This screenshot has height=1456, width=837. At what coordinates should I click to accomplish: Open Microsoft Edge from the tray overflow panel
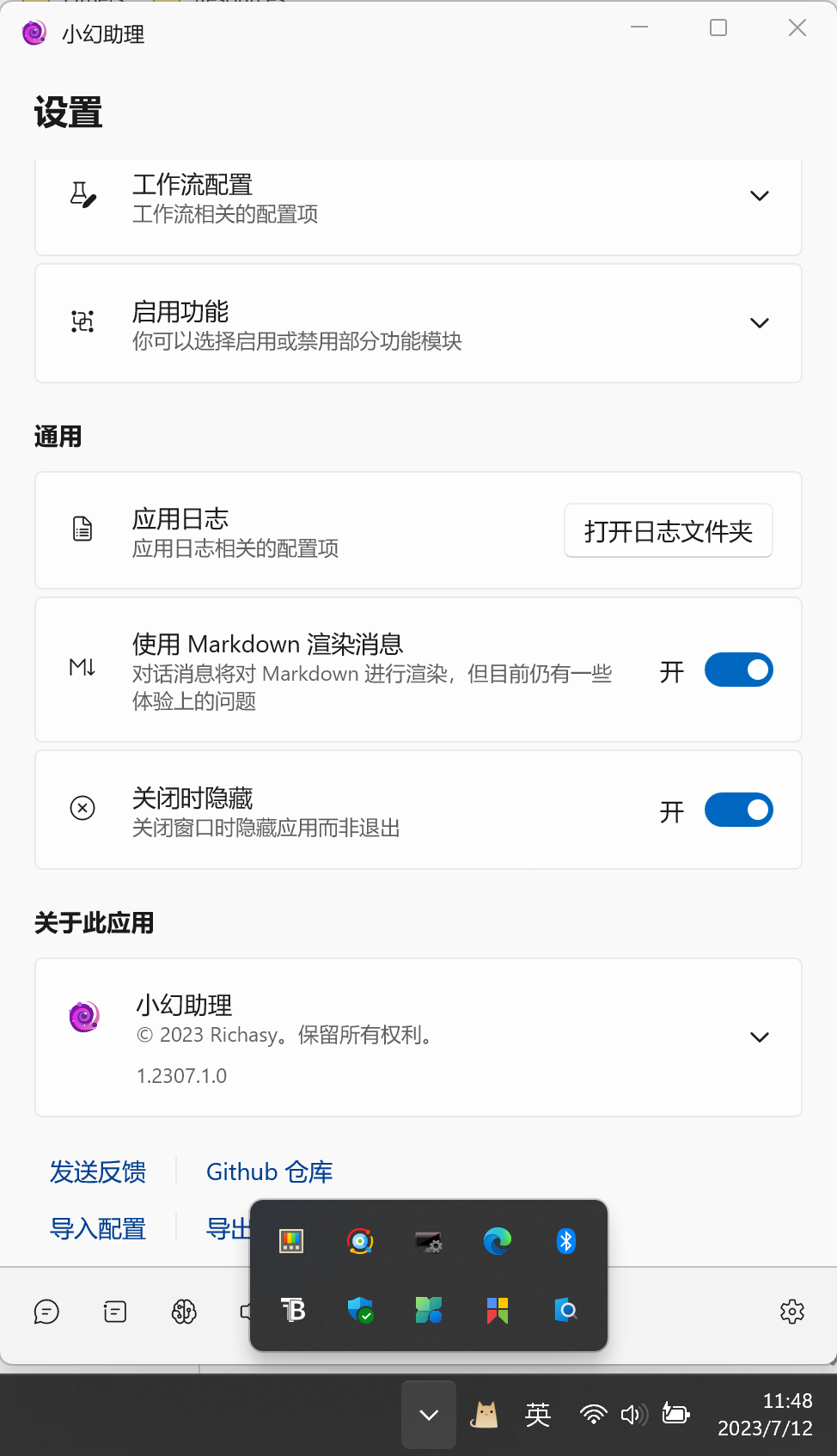(x=498, y=1241)
